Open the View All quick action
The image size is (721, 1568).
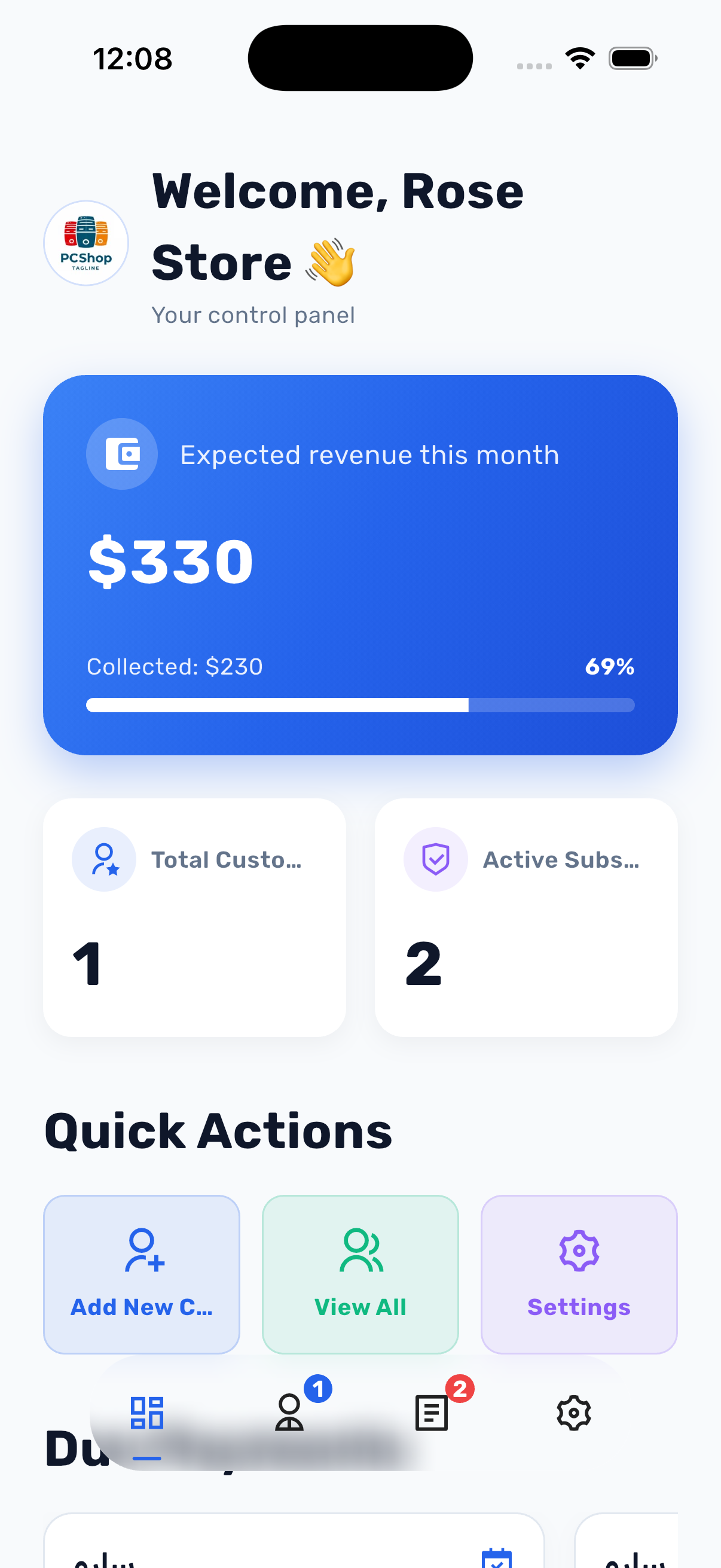coord(360,1274)
